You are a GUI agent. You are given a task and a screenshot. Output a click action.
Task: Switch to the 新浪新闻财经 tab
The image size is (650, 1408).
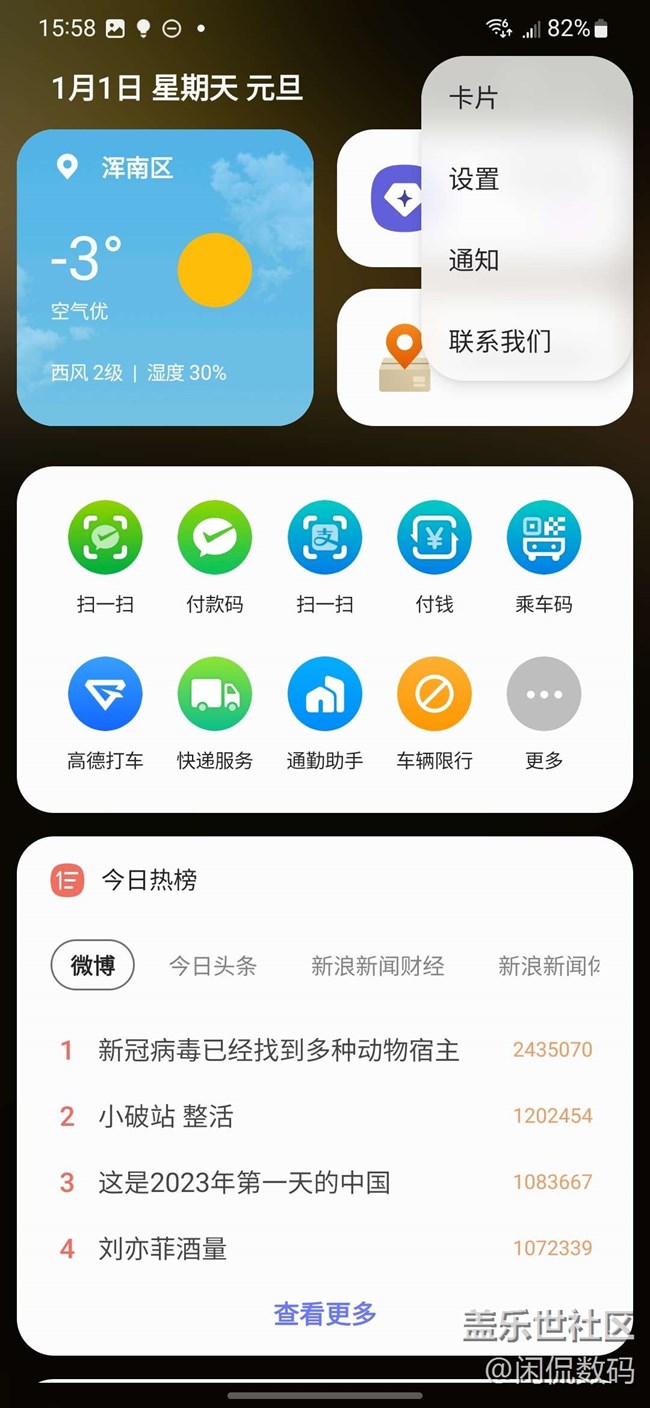378,966
